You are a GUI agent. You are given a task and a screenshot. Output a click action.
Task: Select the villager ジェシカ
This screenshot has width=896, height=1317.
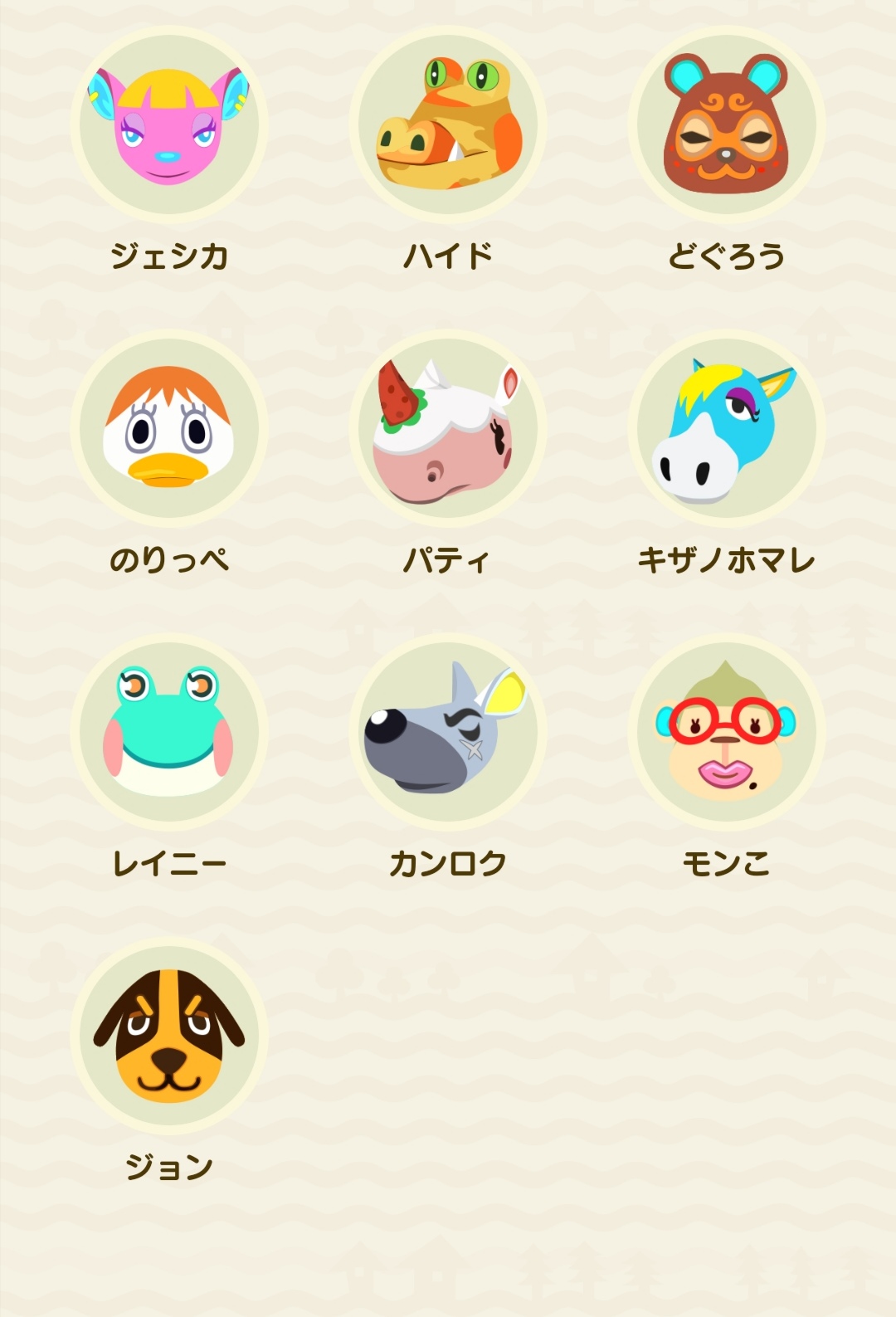pyautogui.click(x=169, y=125)
